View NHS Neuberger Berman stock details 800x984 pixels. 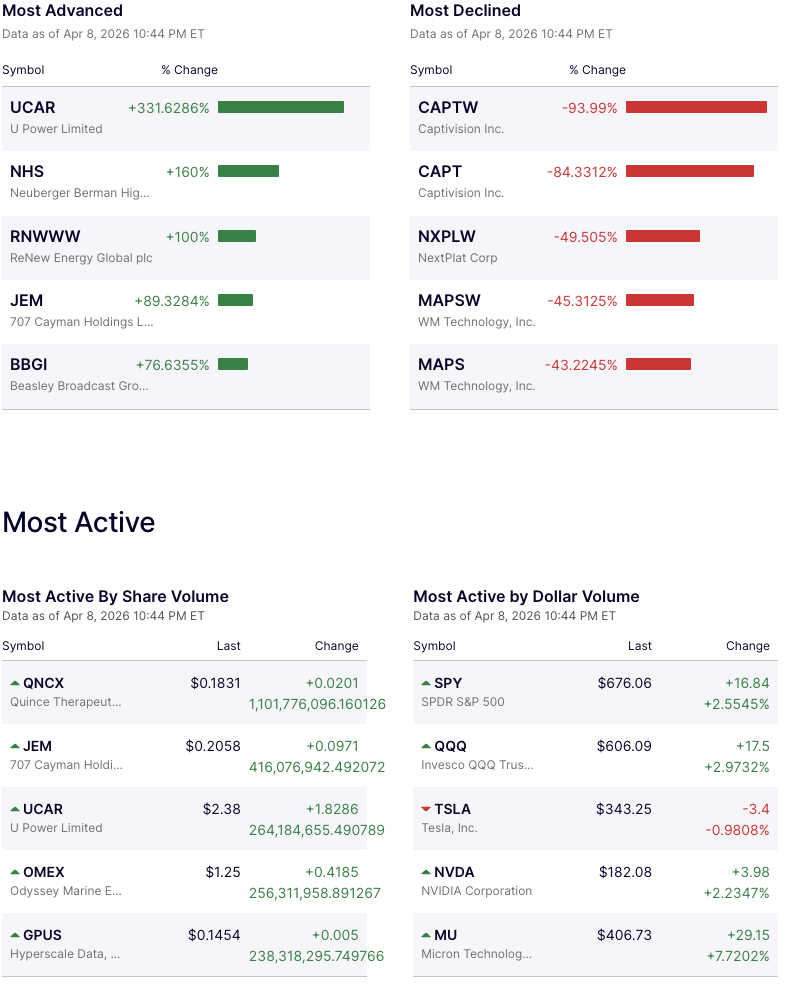pyautogui.click(x=27, y=172)
